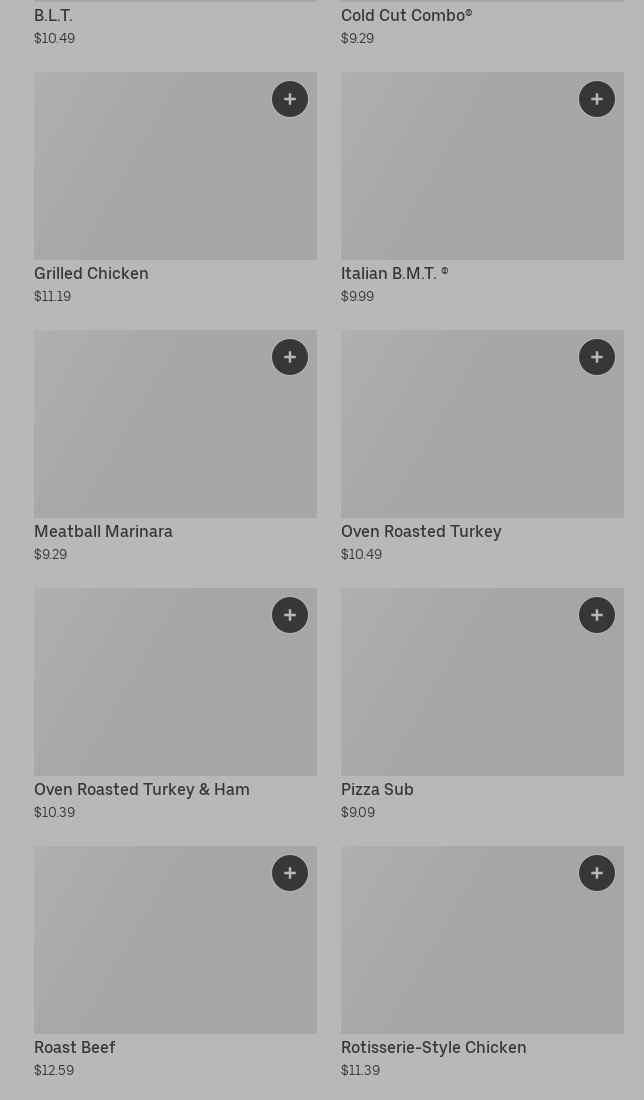Screen dimensions: 644x1100
Task: Add Grilled Chicken to the order
Action: click(290, 99)
